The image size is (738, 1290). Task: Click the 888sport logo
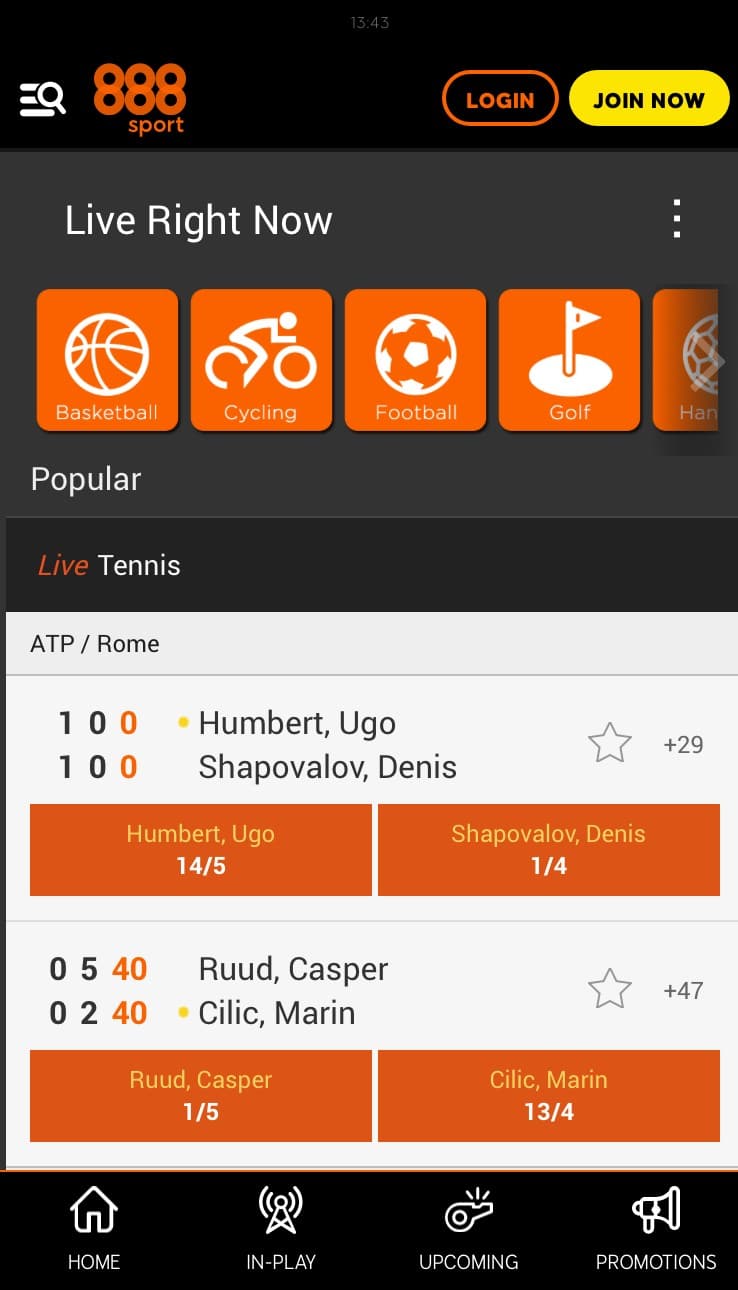tap(140, 99)
